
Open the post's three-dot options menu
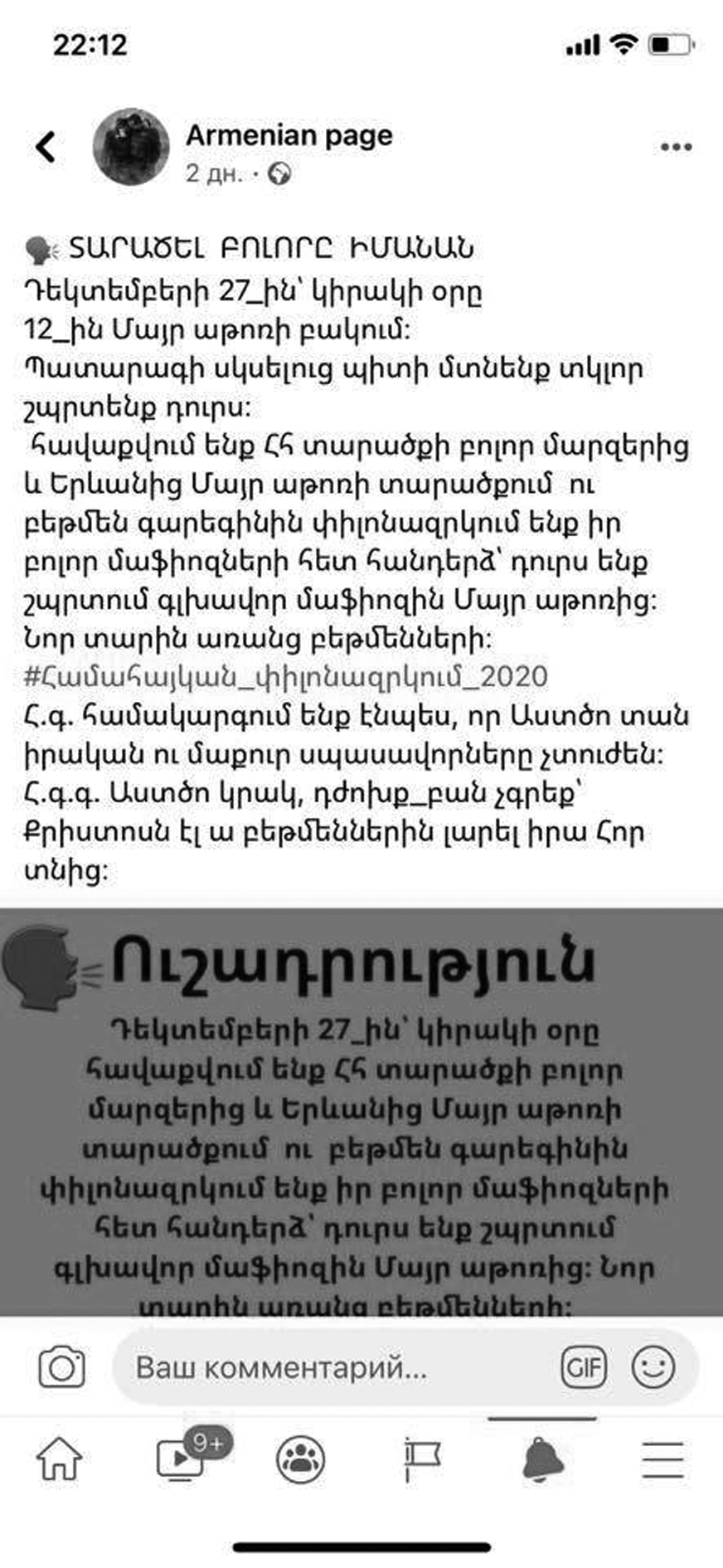click(x=676, y=148)
